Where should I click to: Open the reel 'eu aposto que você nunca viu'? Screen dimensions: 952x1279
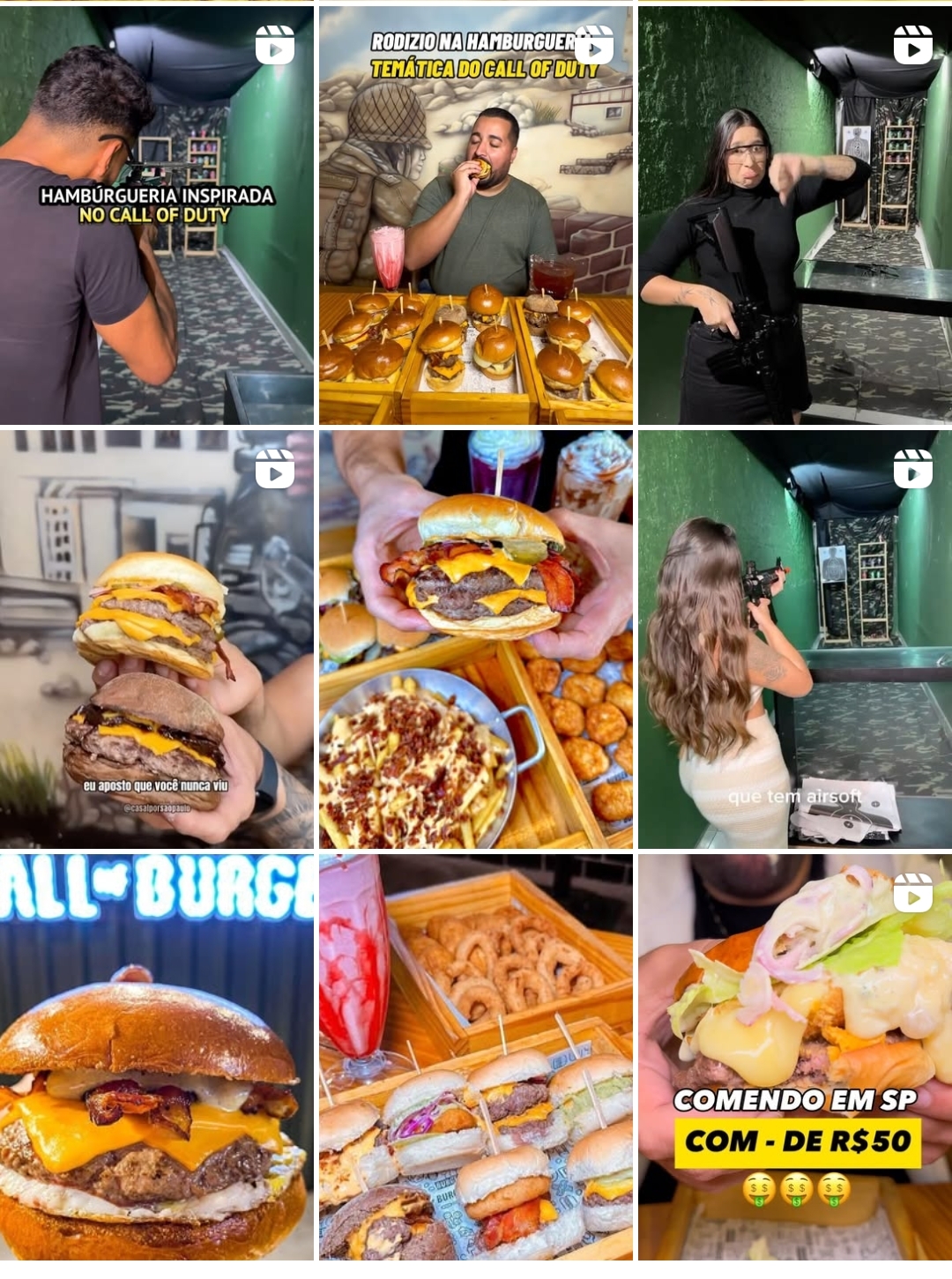pyautogui.click(x=157, y=639)
